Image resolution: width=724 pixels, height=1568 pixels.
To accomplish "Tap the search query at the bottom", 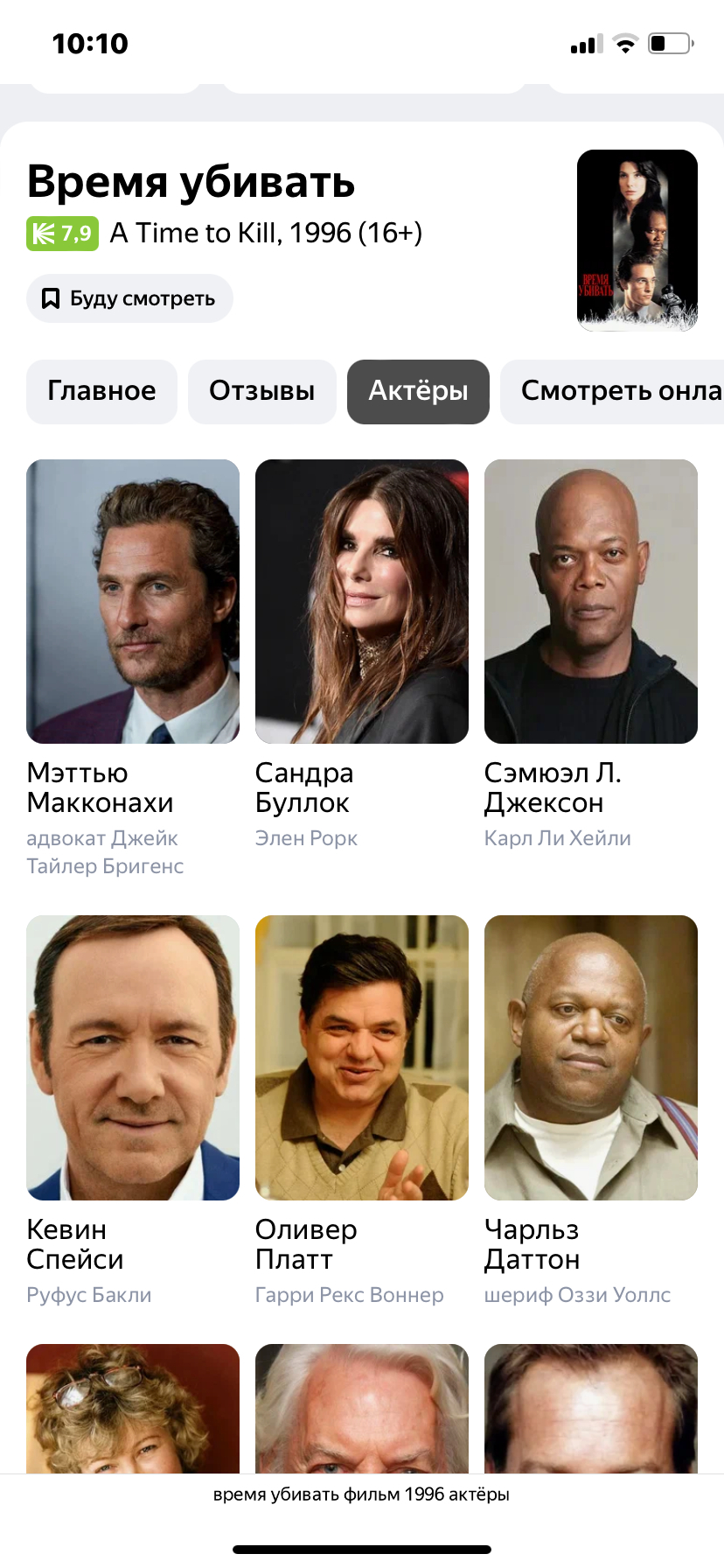I will click(361, 1494).
